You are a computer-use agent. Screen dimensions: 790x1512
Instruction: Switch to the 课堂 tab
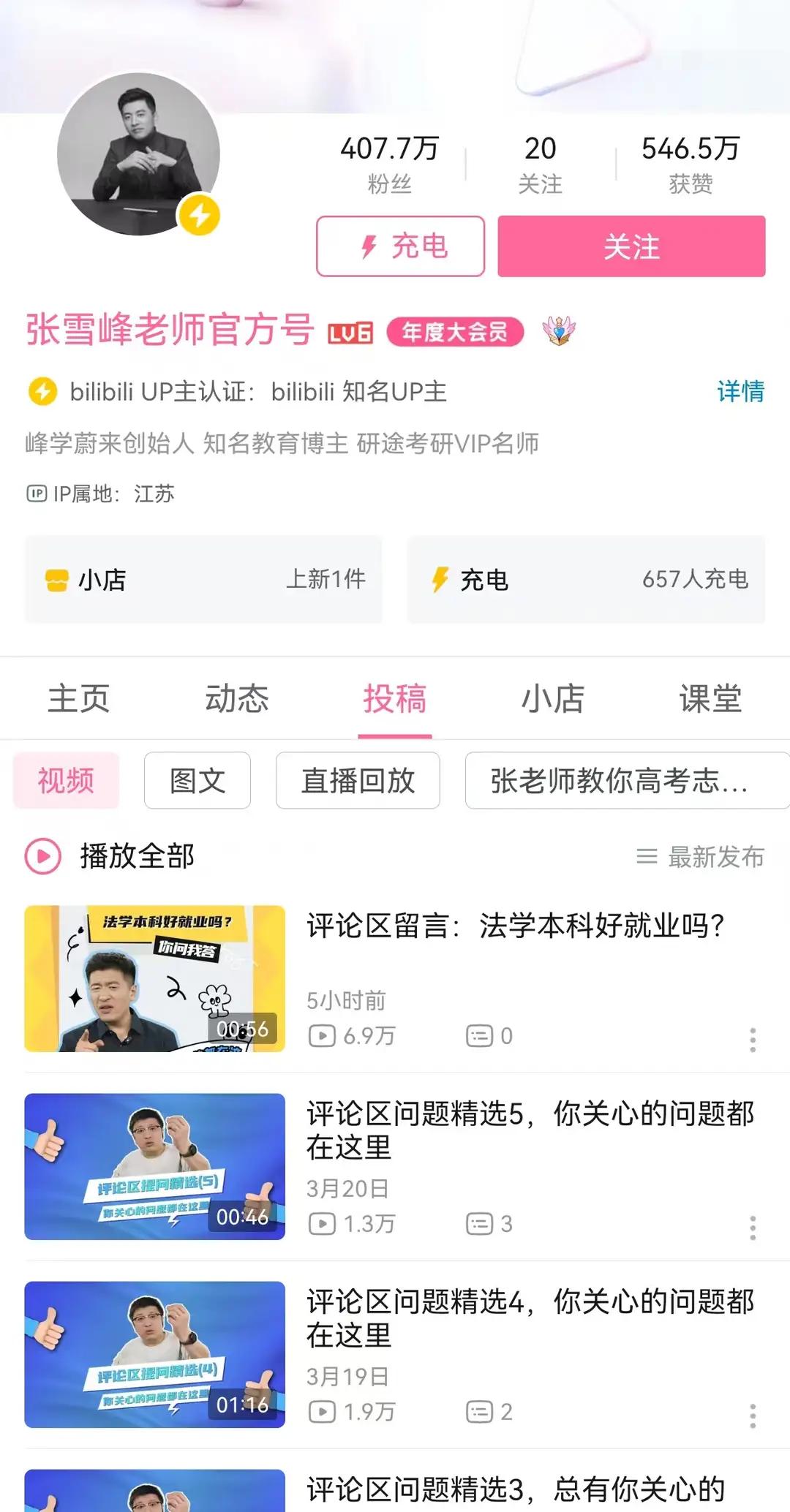(x=712, y=698)
